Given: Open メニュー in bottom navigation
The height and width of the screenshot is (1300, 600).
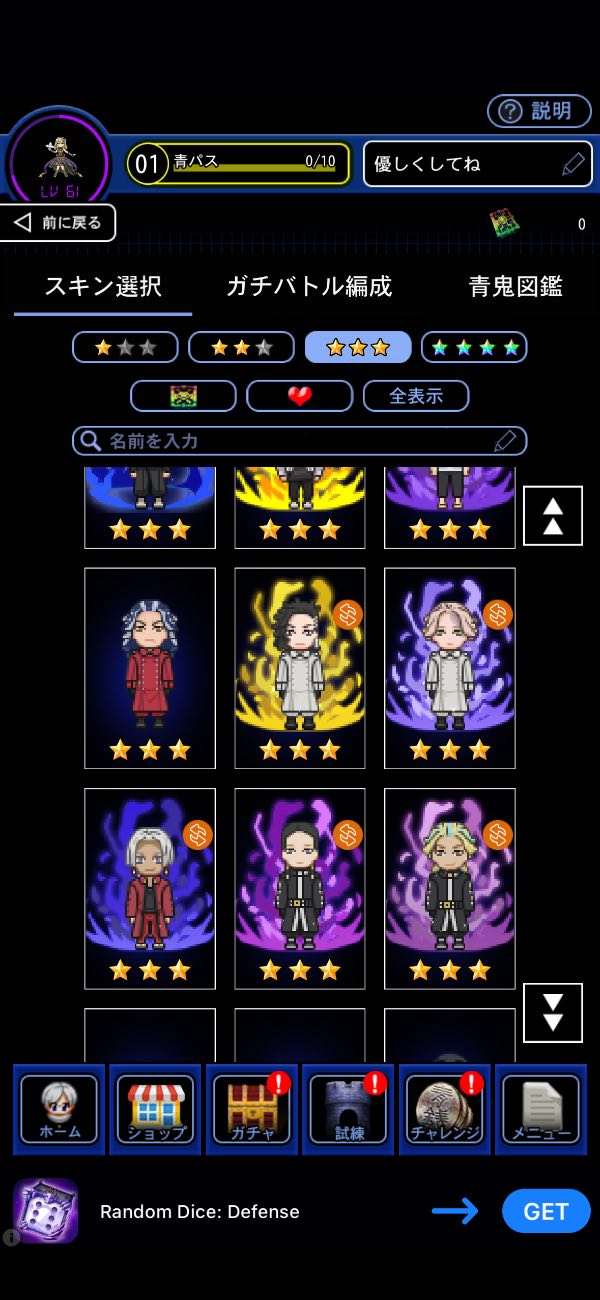Looking at the screenshot, I should click(x=540, y=1109).
